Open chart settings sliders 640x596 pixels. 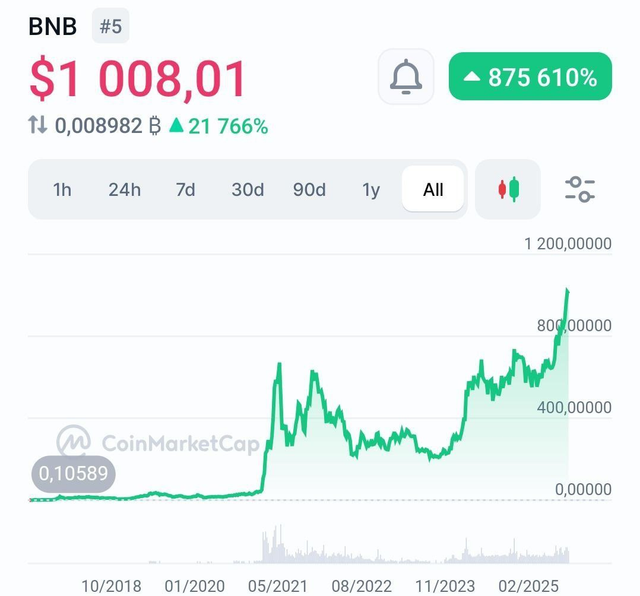point(580,189)
